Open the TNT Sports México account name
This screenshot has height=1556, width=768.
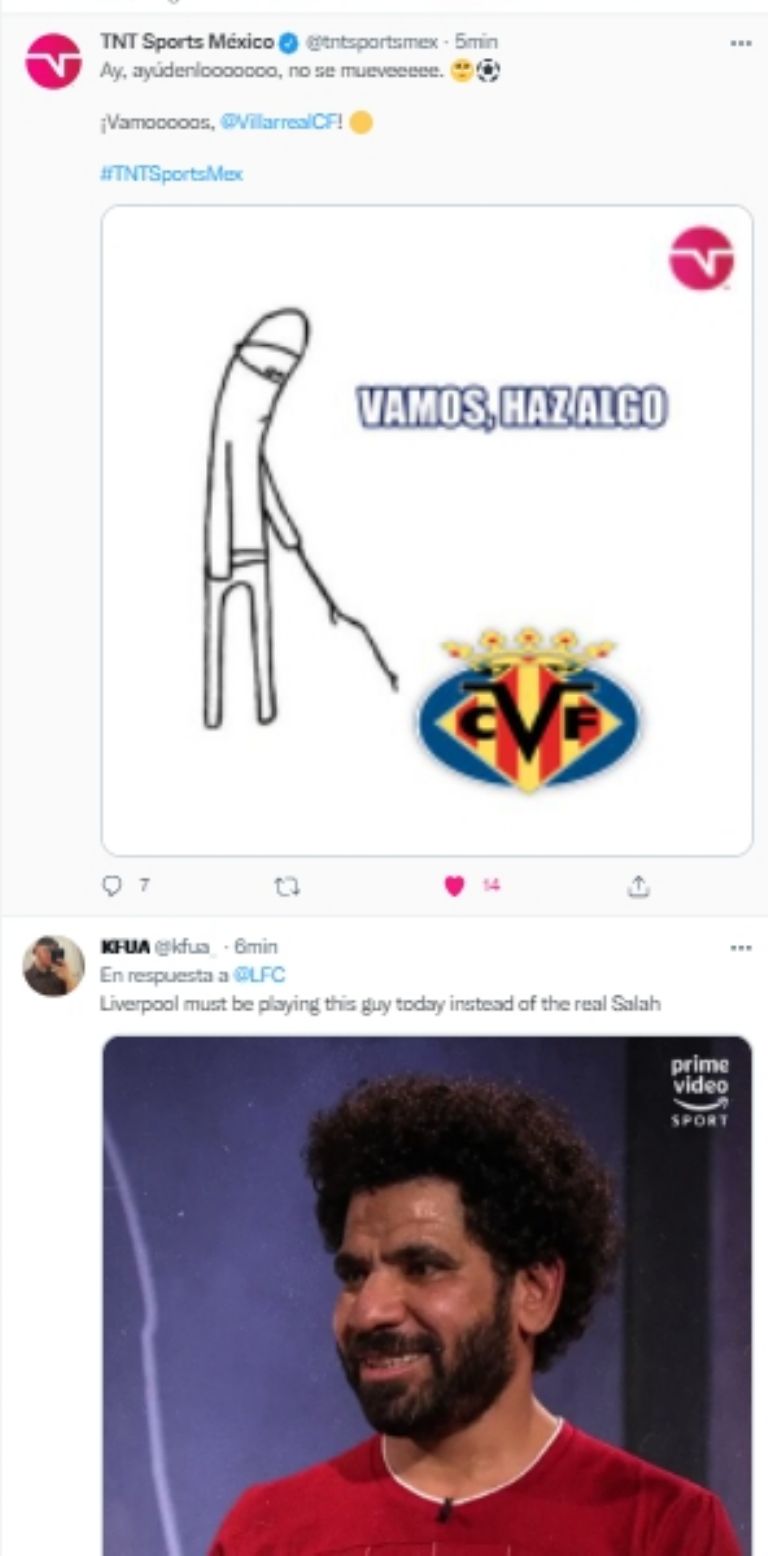coord(187,42)
